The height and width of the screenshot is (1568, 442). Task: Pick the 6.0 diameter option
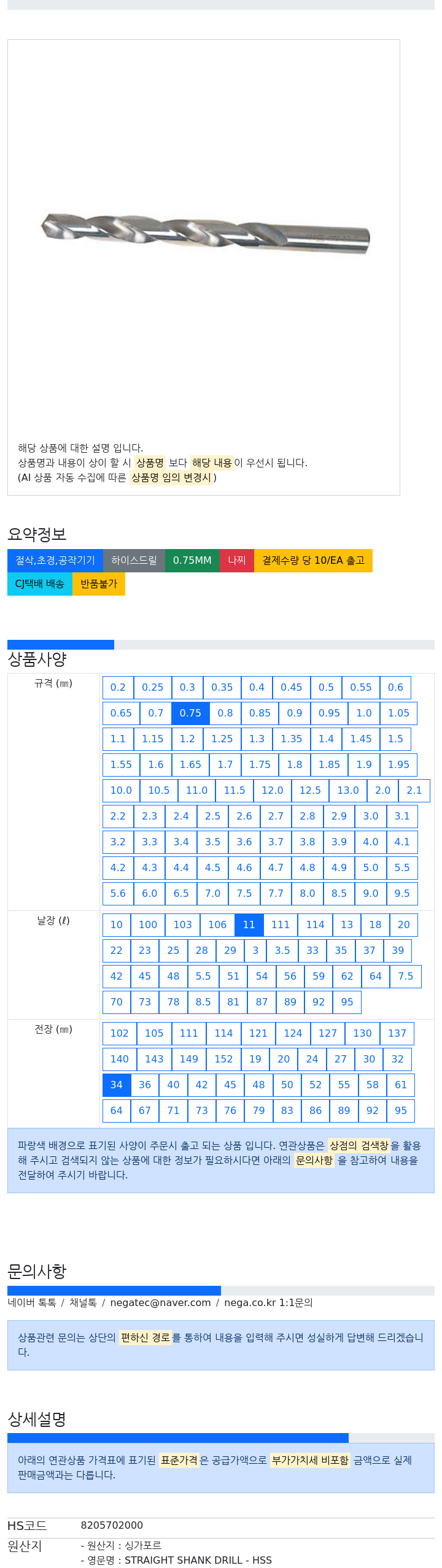149,893
